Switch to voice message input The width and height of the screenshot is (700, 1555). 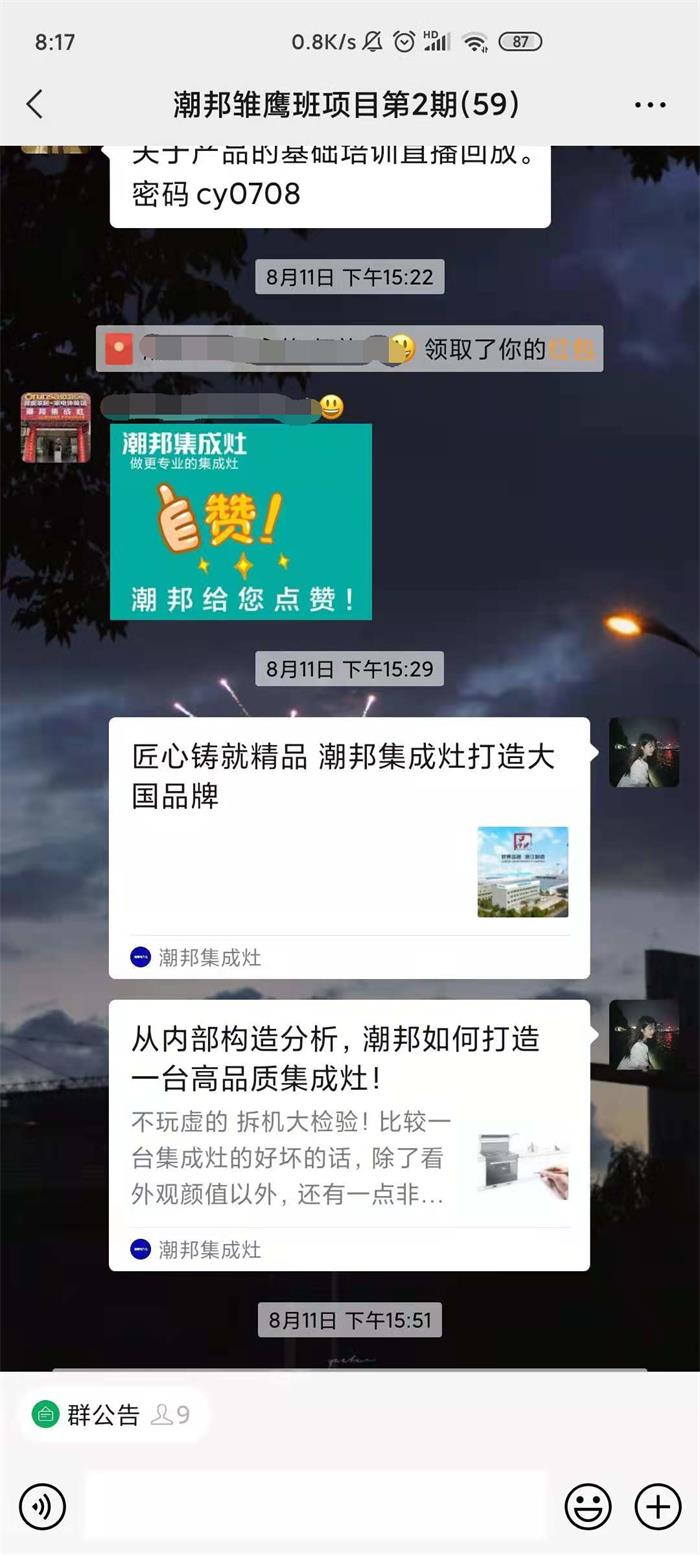click(42, 1505)
